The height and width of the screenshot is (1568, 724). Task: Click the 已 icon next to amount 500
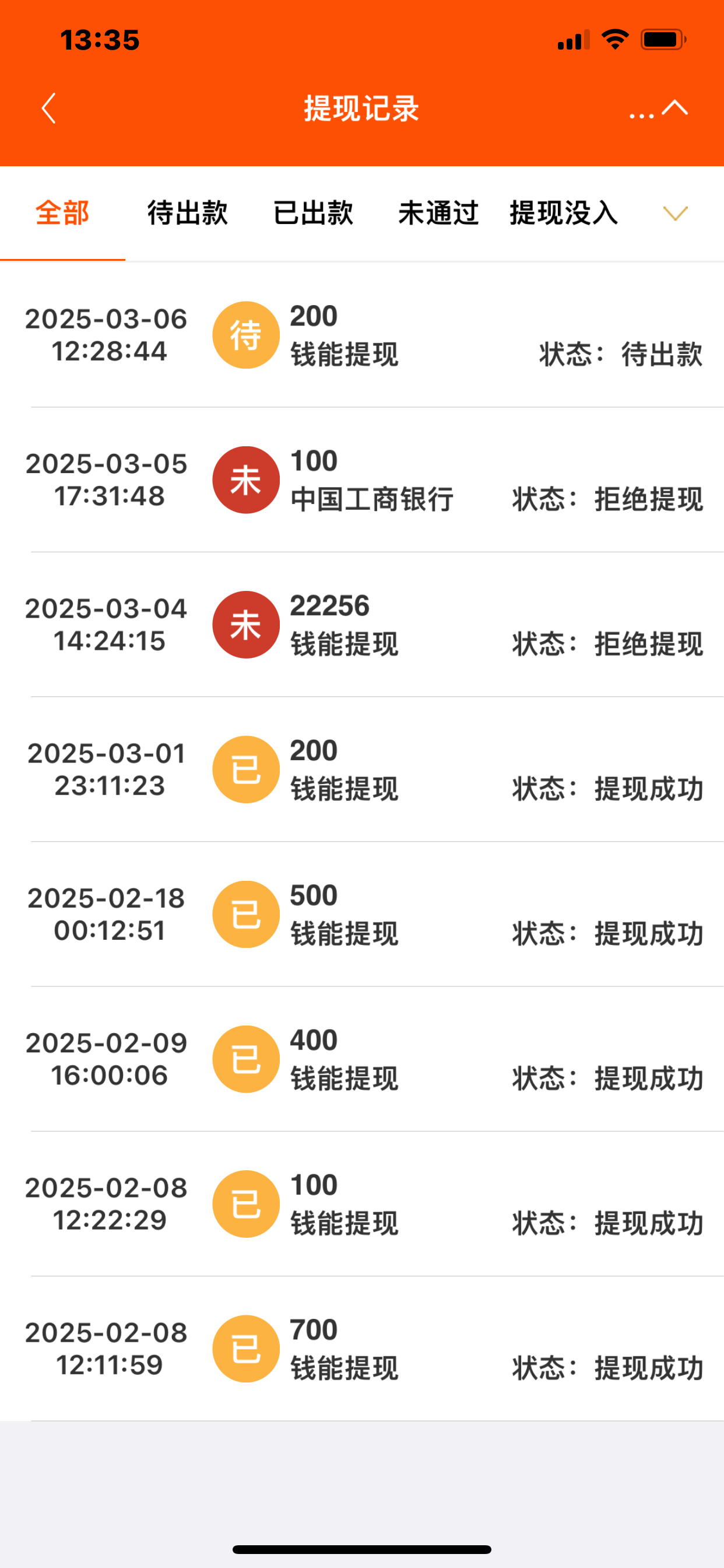tap(246, 913)
